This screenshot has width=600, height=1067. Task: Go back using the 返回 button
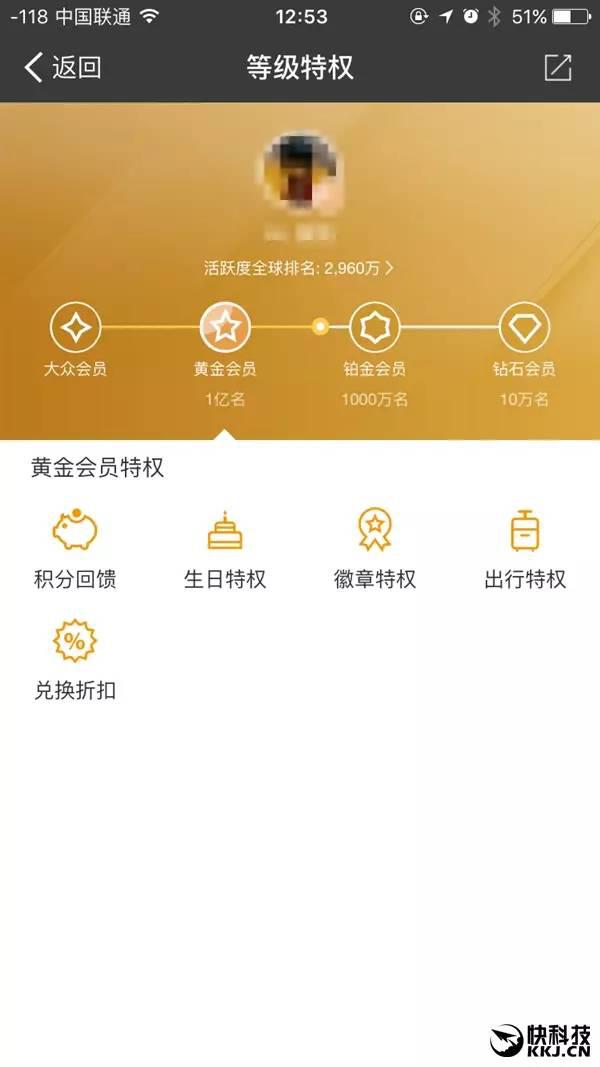[62, 68]
